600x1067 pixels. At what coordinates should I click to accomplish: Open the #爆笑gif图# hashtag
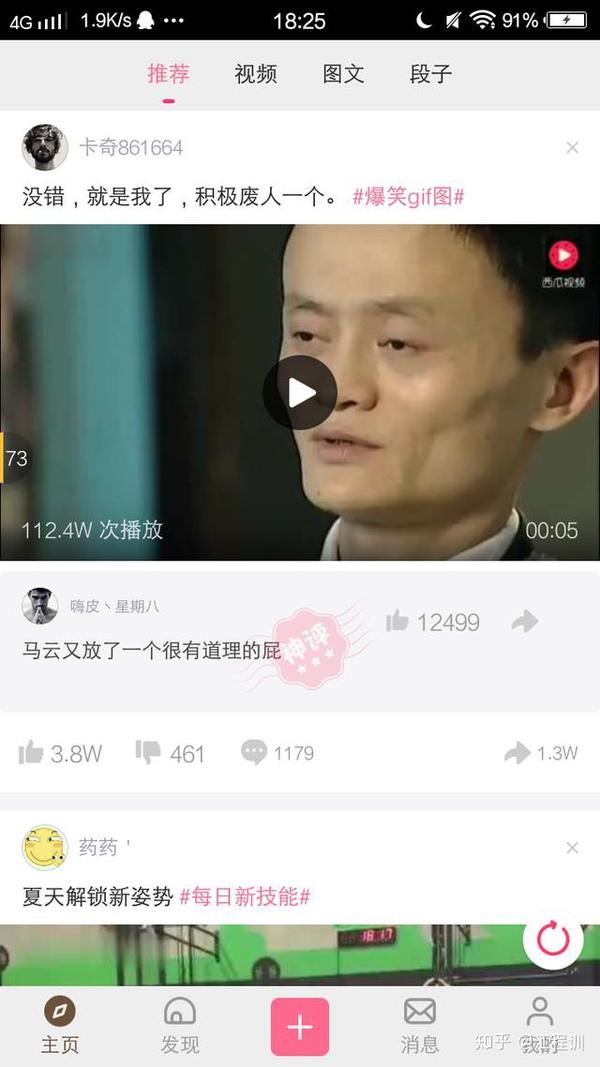(x=408, y=196)
